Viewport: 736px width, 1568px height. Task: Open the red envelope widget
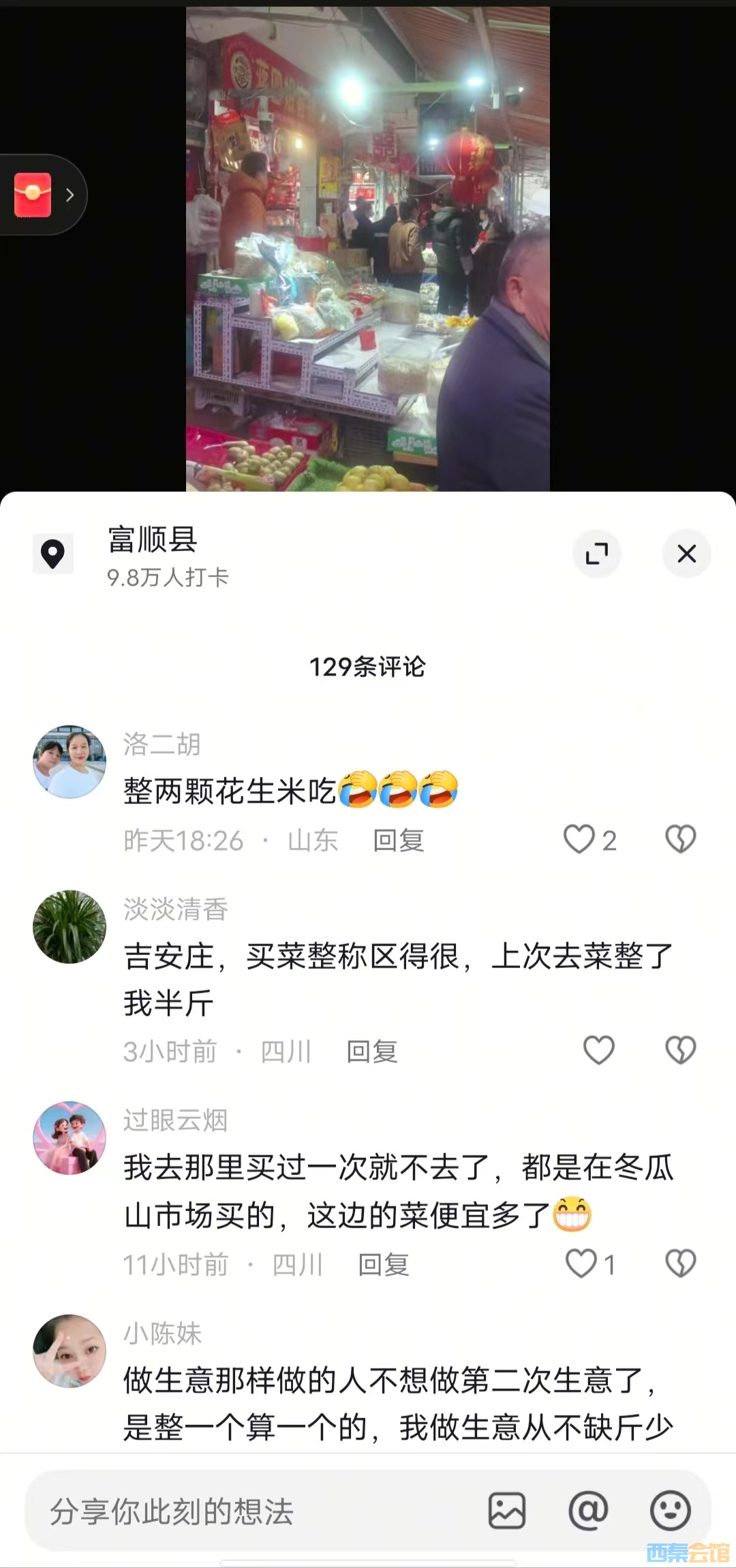tap(34, 195)
